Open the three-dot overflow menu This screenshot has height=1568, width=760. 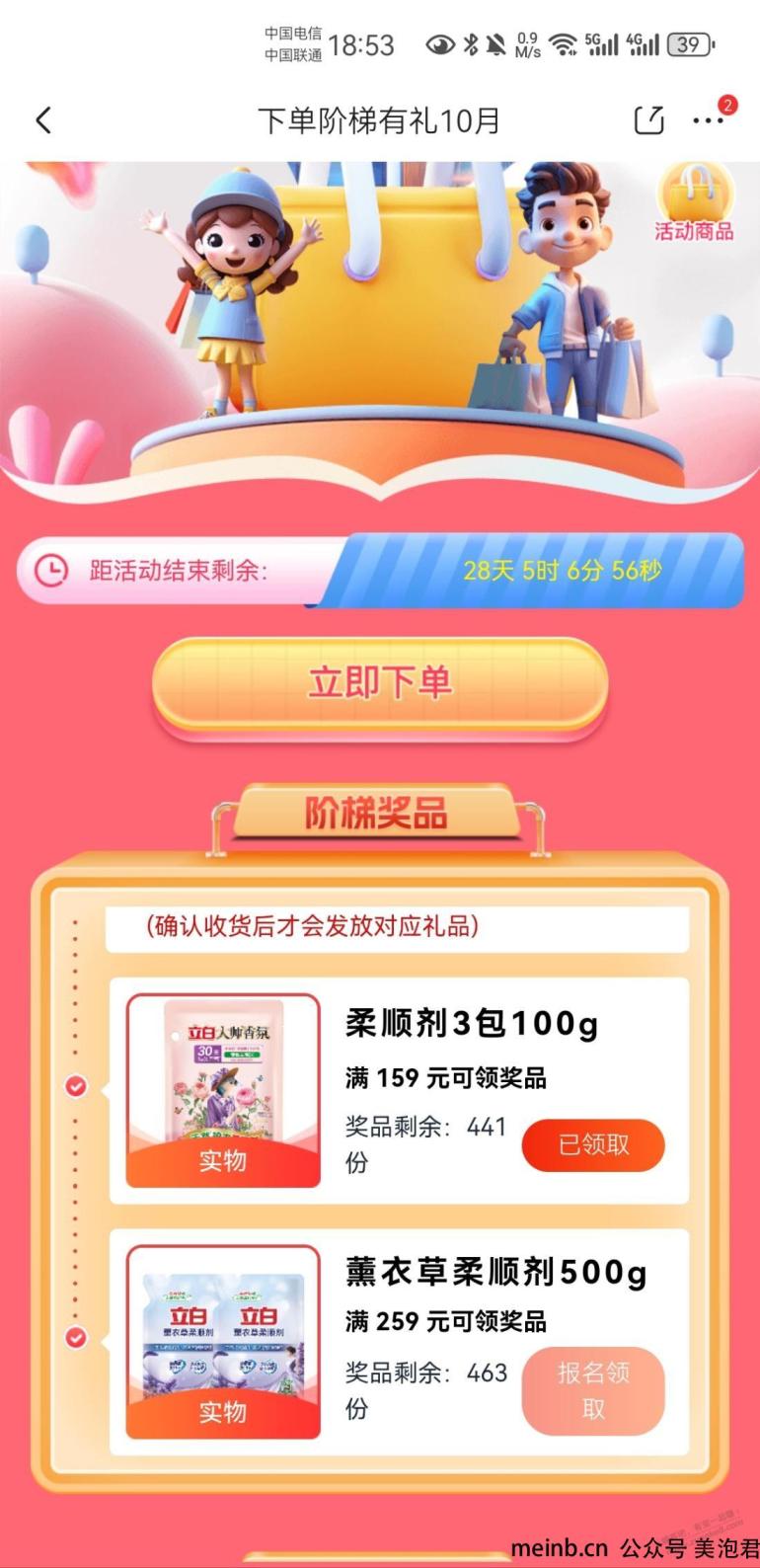708,120
